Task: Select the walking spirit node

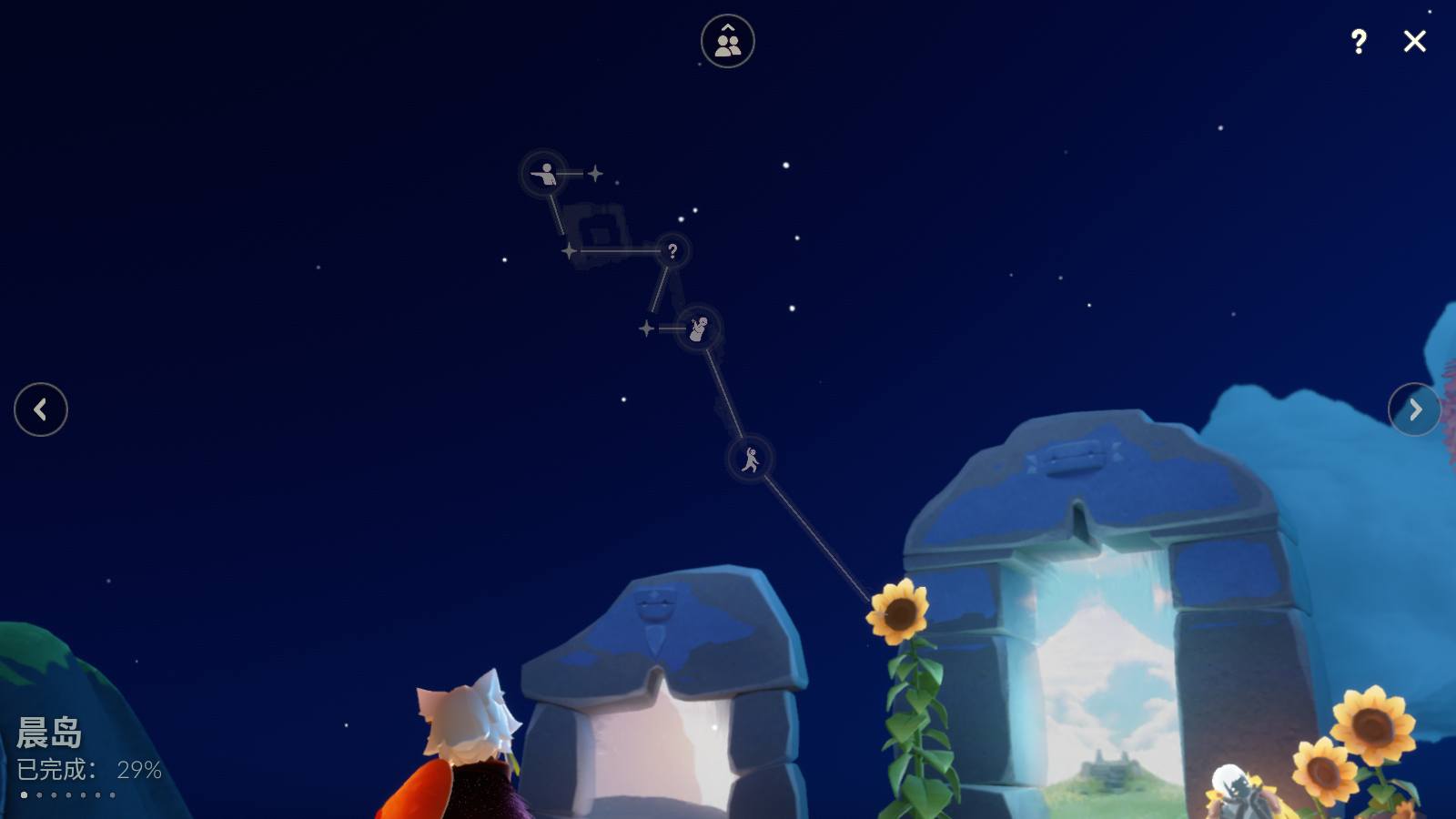Action: pos(750,459)
